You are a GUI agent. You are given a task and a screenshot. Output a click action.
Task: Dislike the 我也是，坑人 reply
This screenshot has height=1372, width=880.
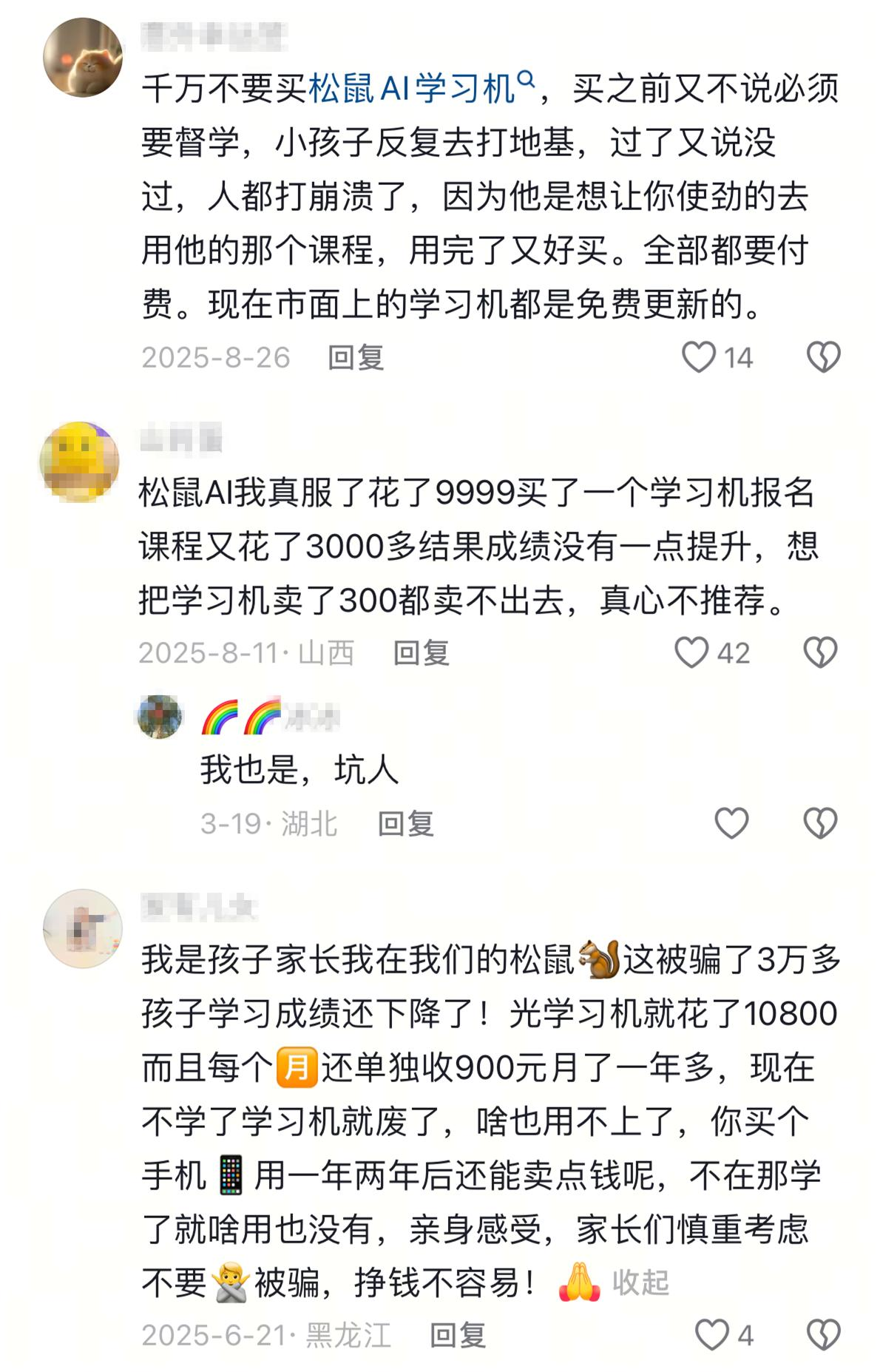pyautogui.click(x=820, y=822)
